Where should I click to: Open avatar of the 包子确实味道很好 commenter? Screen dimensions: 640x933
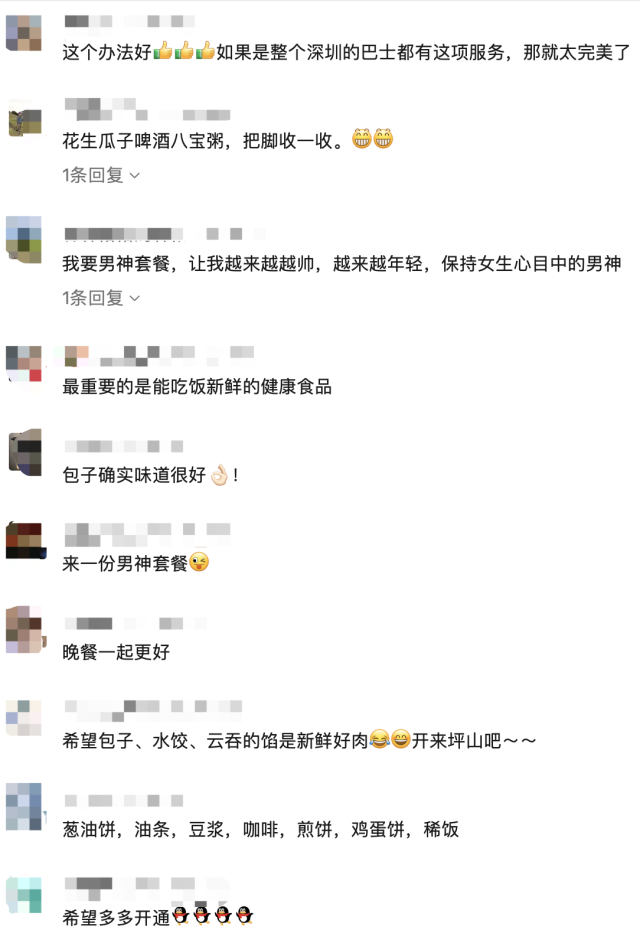tap(24, 453)
